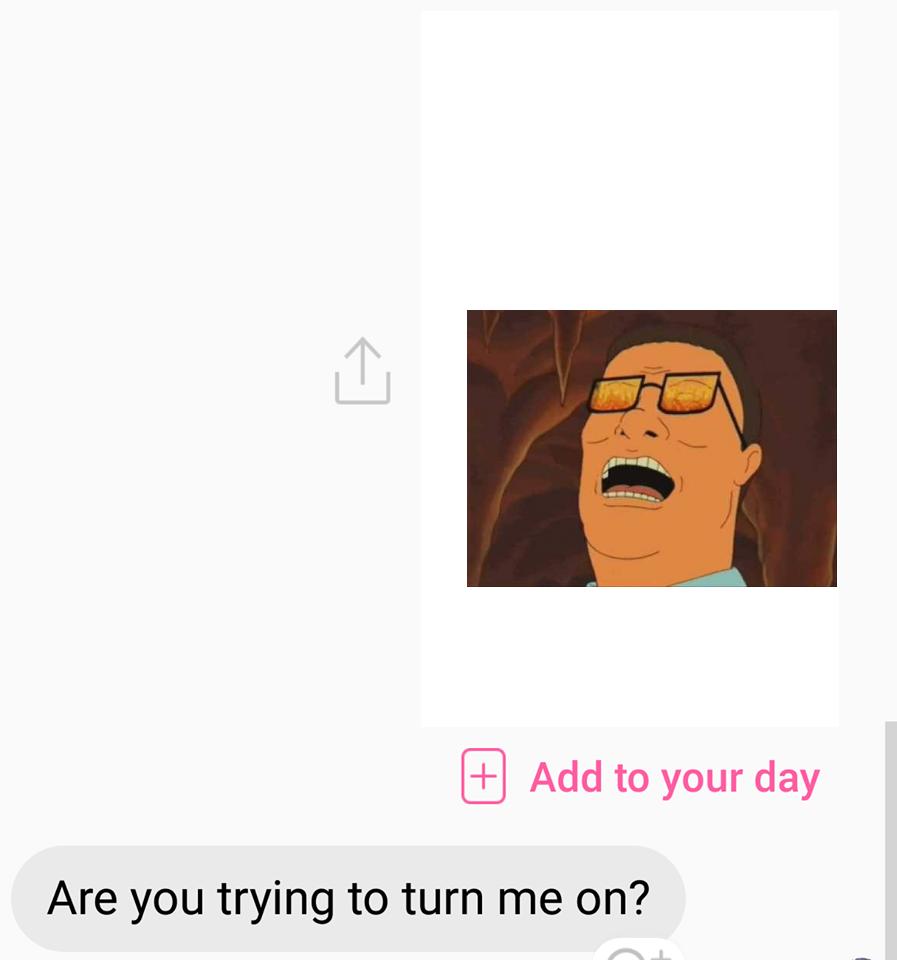Open the sent cartoon image
Image resolution: width=897 pixels, height=960 pixels.
tap(651, 448)
